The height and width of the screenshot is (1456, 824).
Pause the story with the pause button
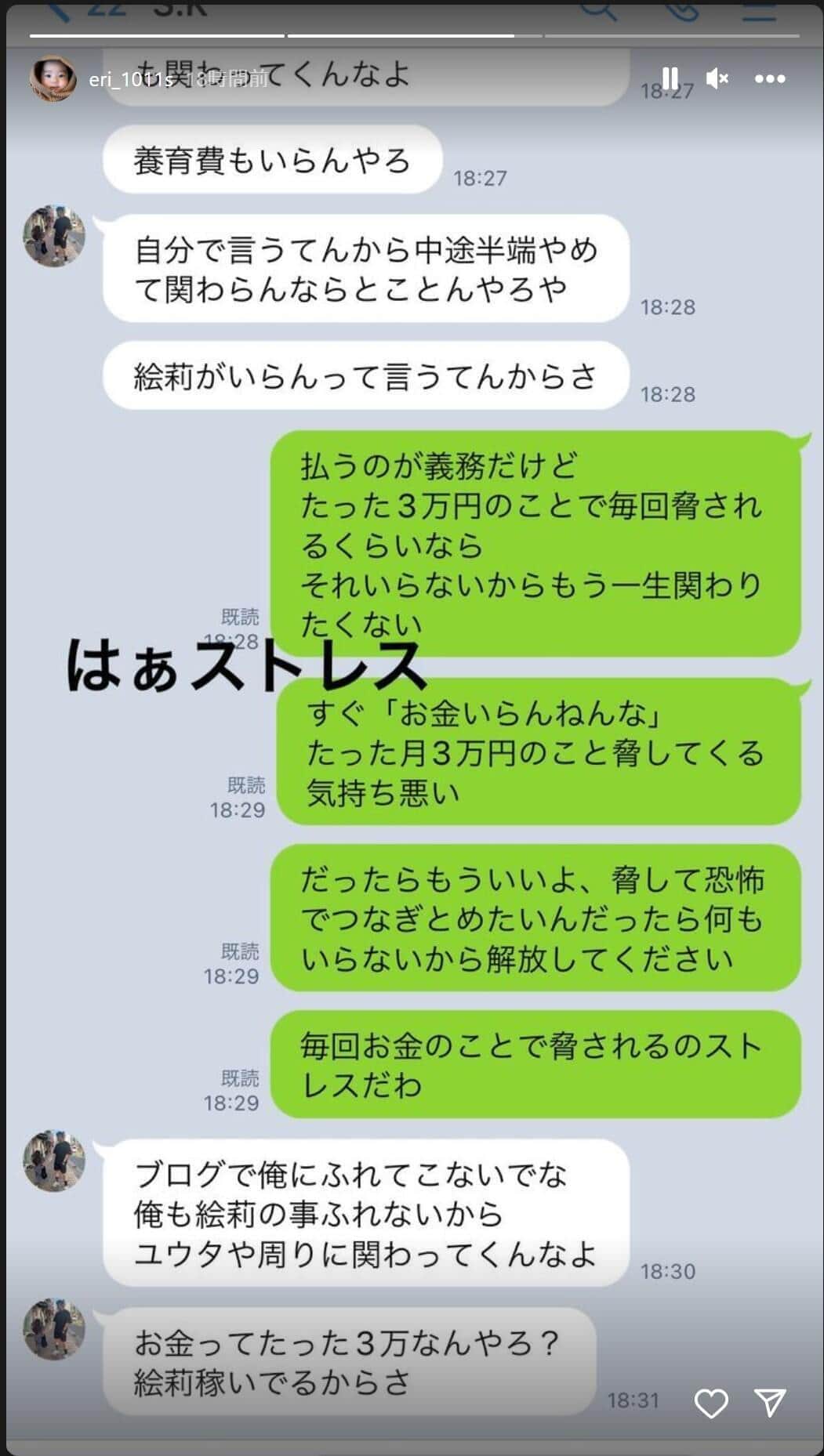pos(669,78)
